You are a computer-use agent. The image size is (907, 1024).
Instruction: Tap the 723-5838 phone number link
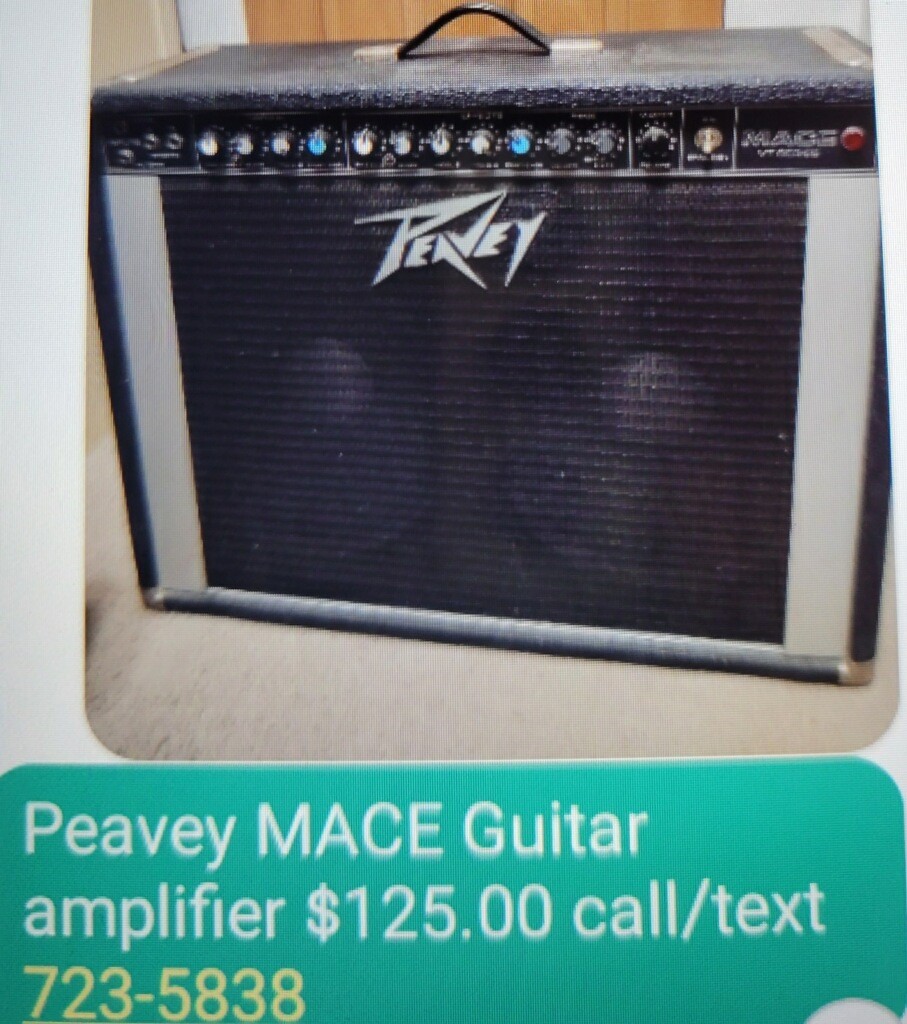163,995
